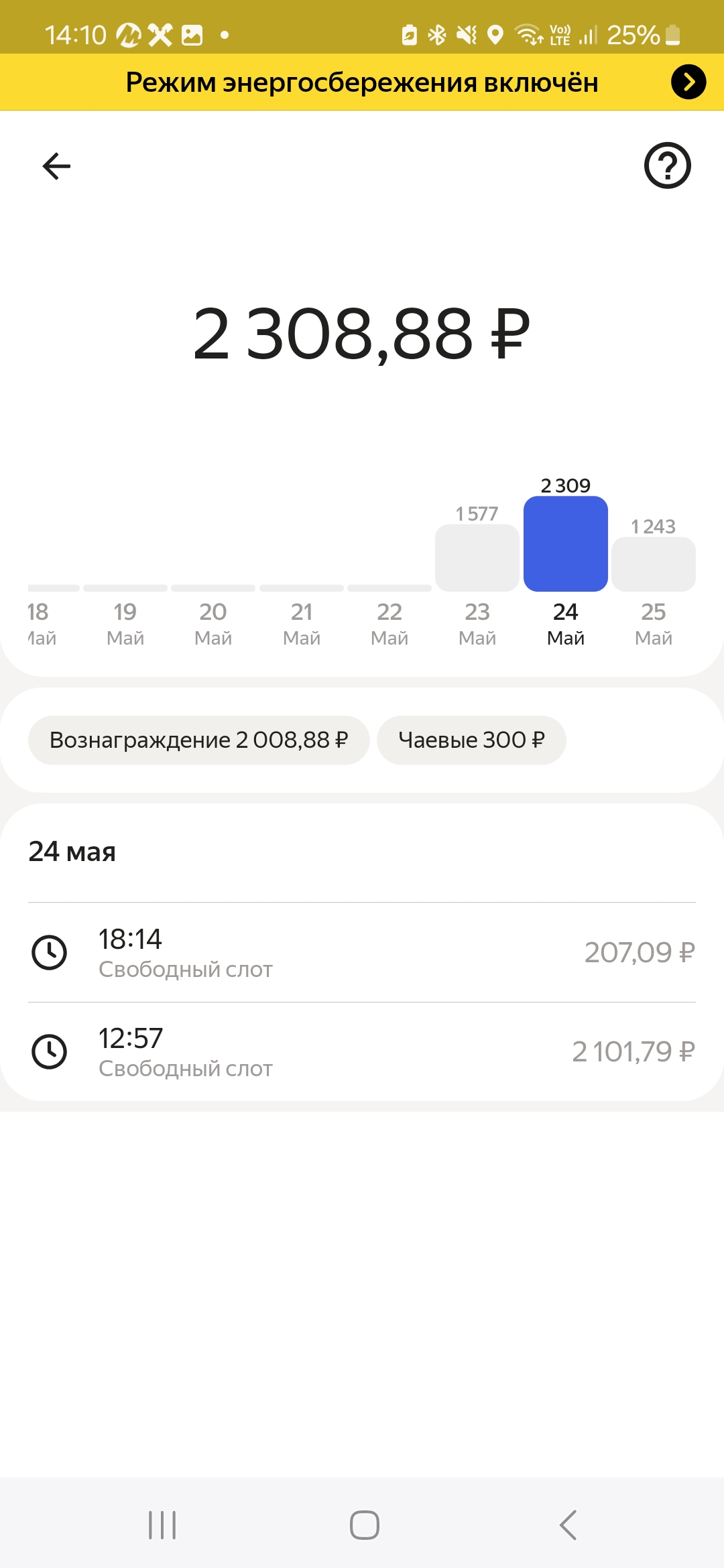The image size is (724, 1568).
Task: Tap the Чаевые 300 ₽ chip
Action: 472,740
